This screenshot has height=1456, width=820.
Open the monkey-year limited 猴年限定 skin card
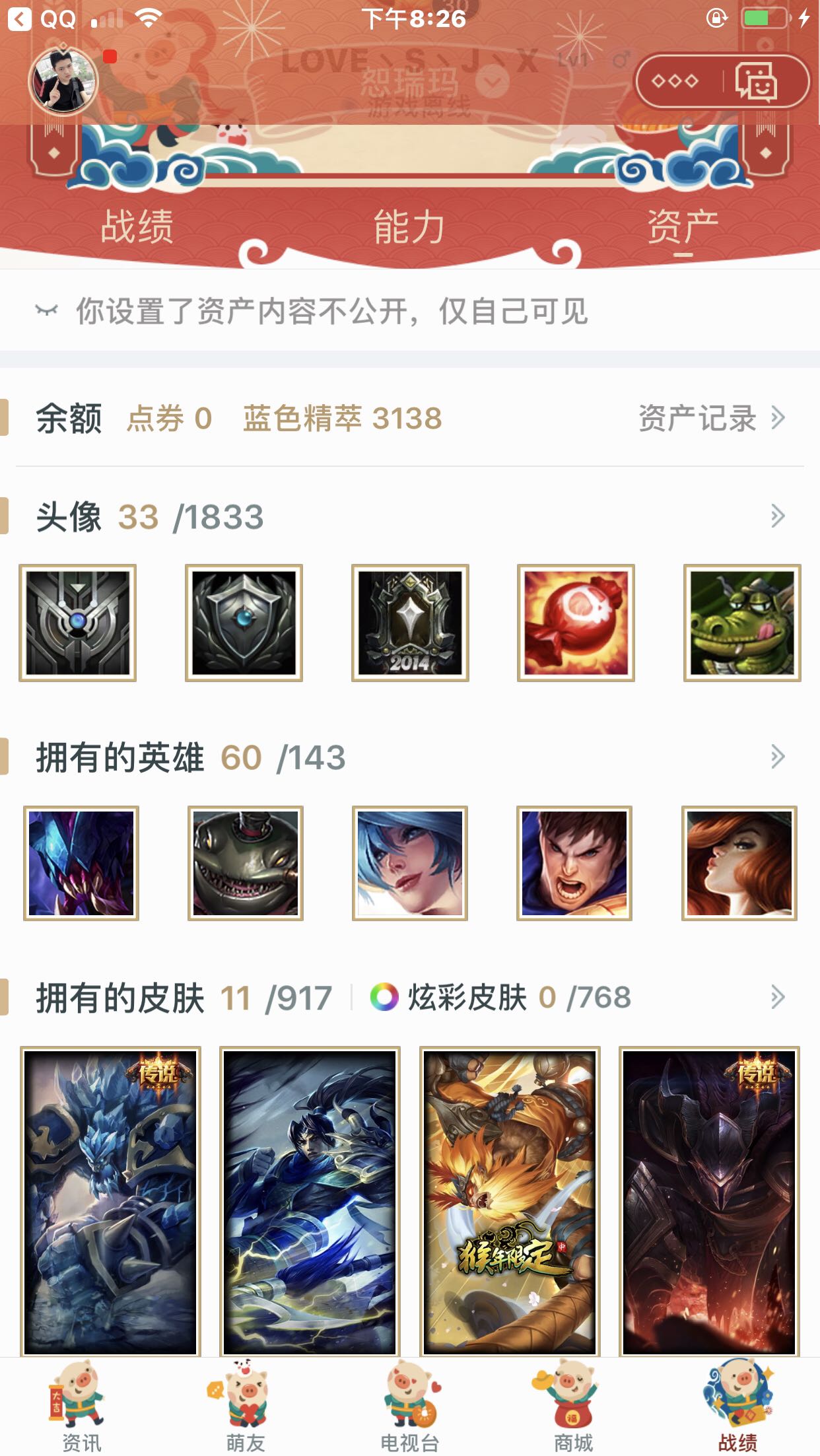509,1200
